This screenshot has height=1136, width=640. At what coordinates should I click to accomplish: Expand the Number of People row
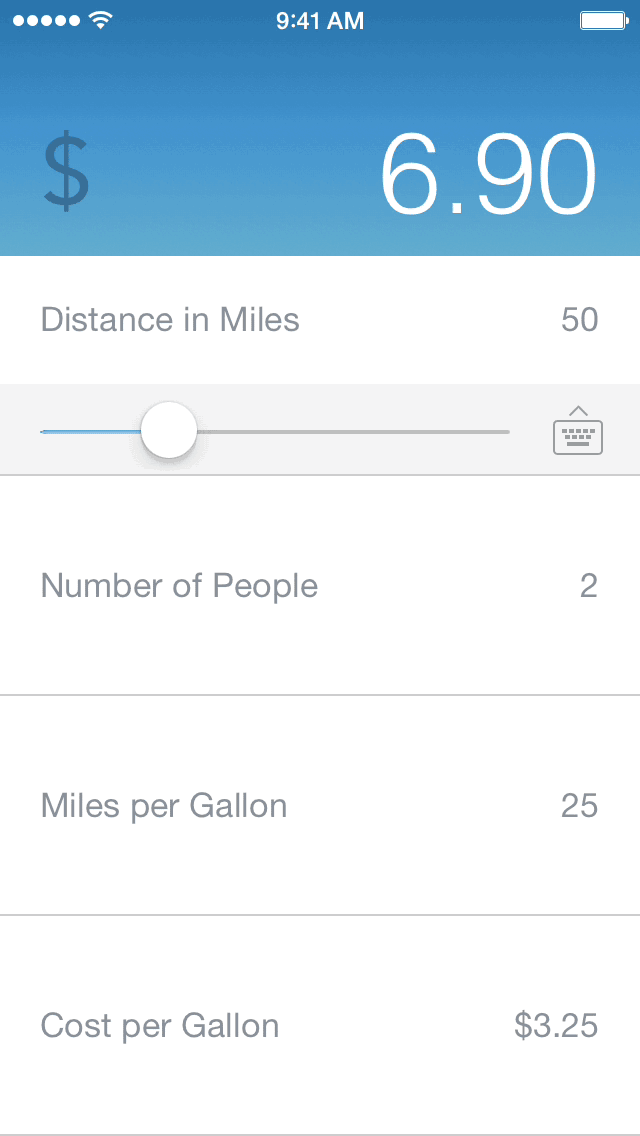[x=320, y=585]
